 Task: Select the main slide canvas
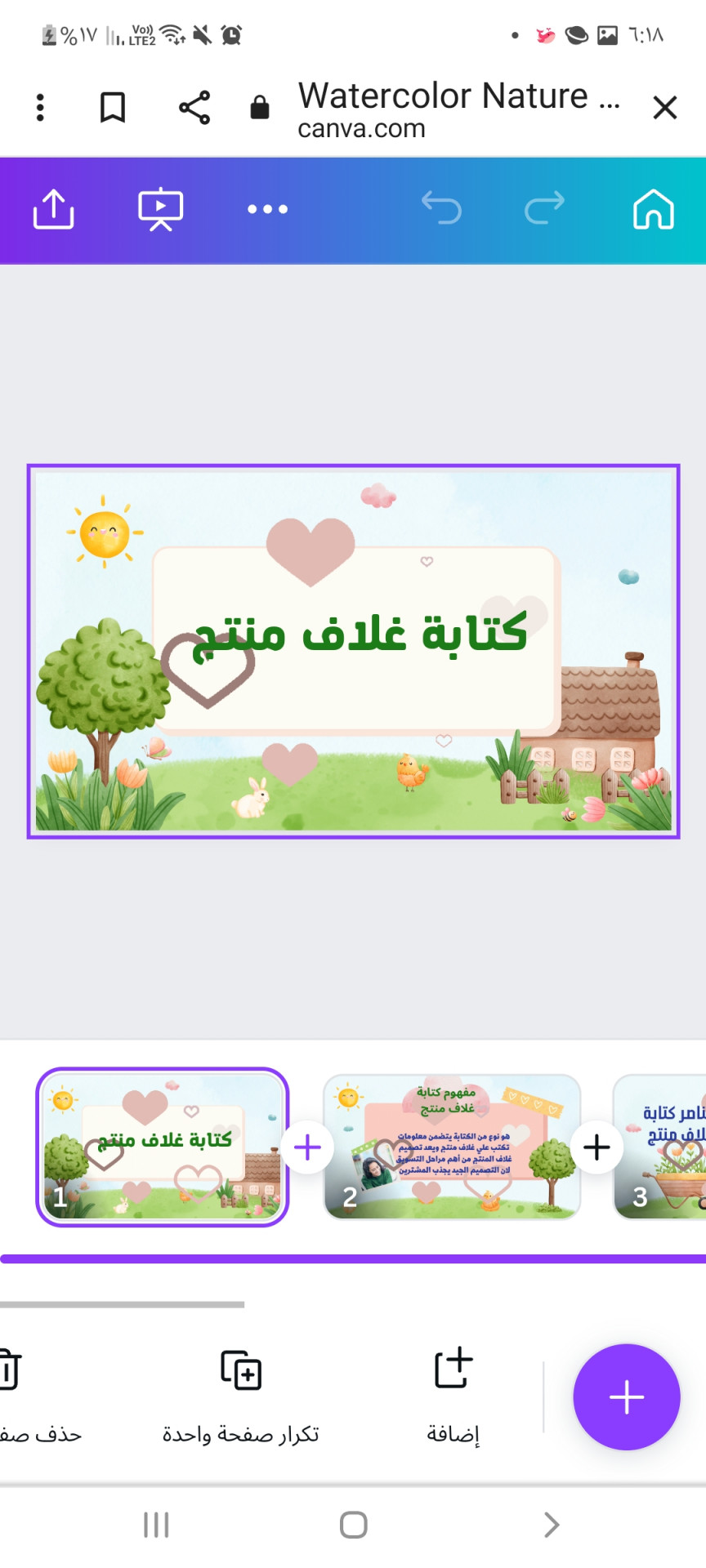pos(353,651)
